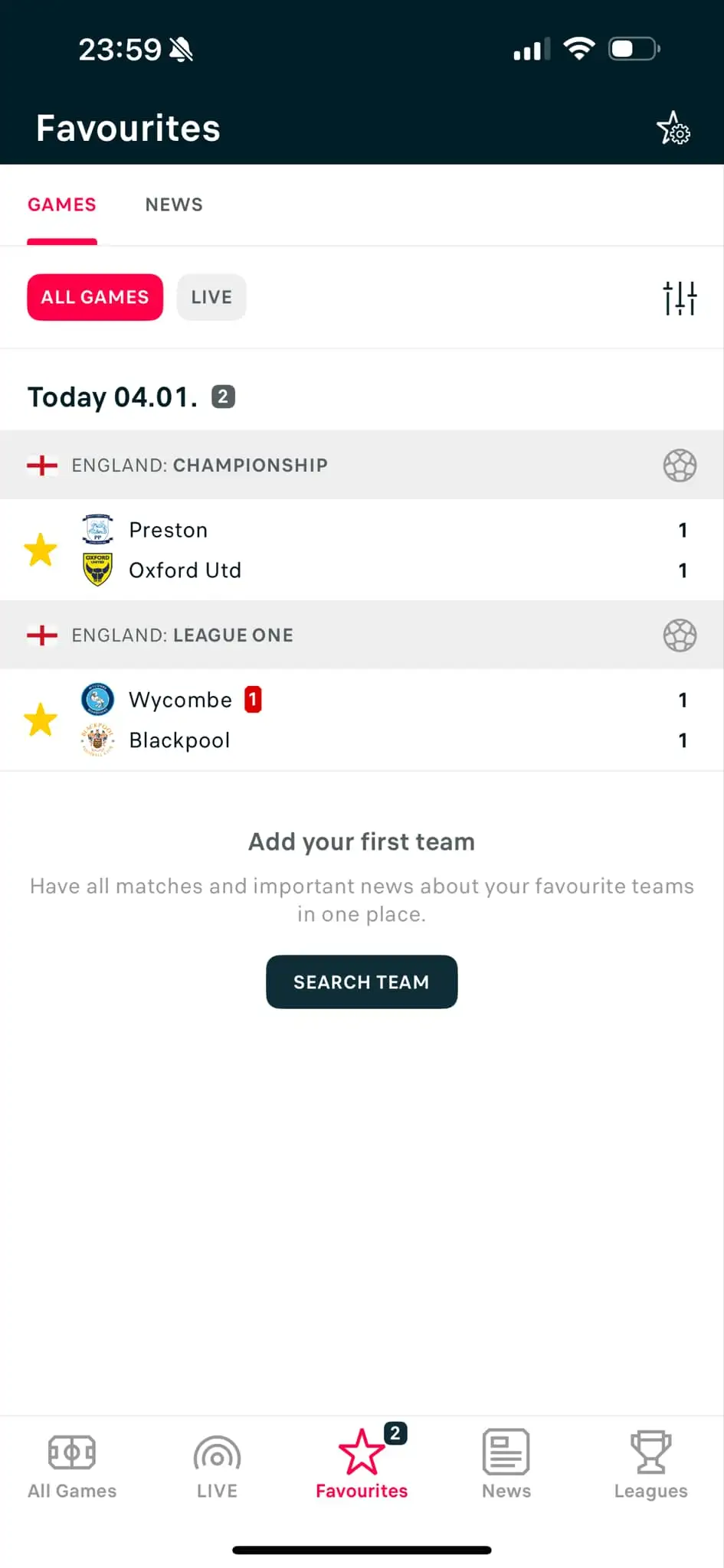Open the Preston vs Oxford Utd match row
724x1568 pixels.
(x=360, y=549)
